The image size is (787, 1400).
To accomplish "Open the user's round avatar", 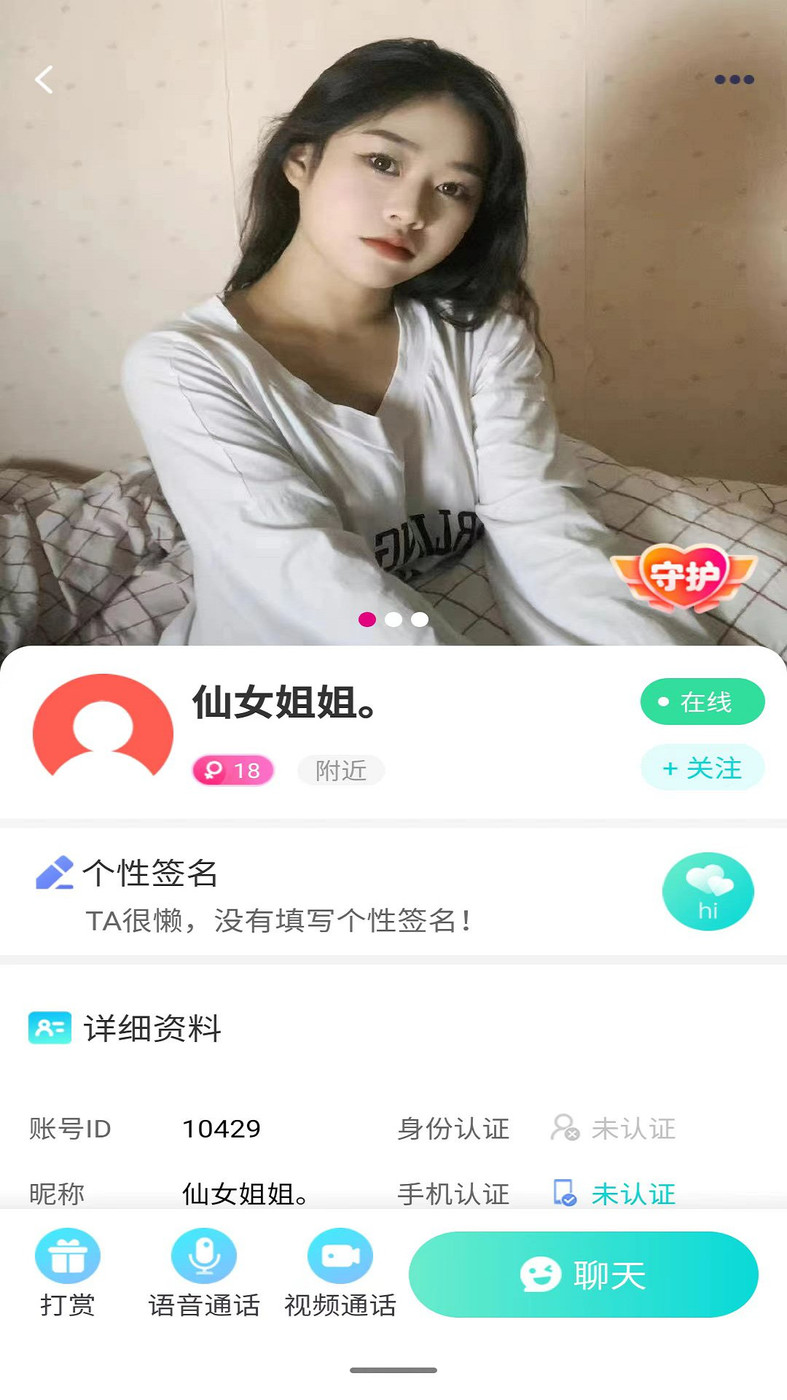I will tap(103, 727).
